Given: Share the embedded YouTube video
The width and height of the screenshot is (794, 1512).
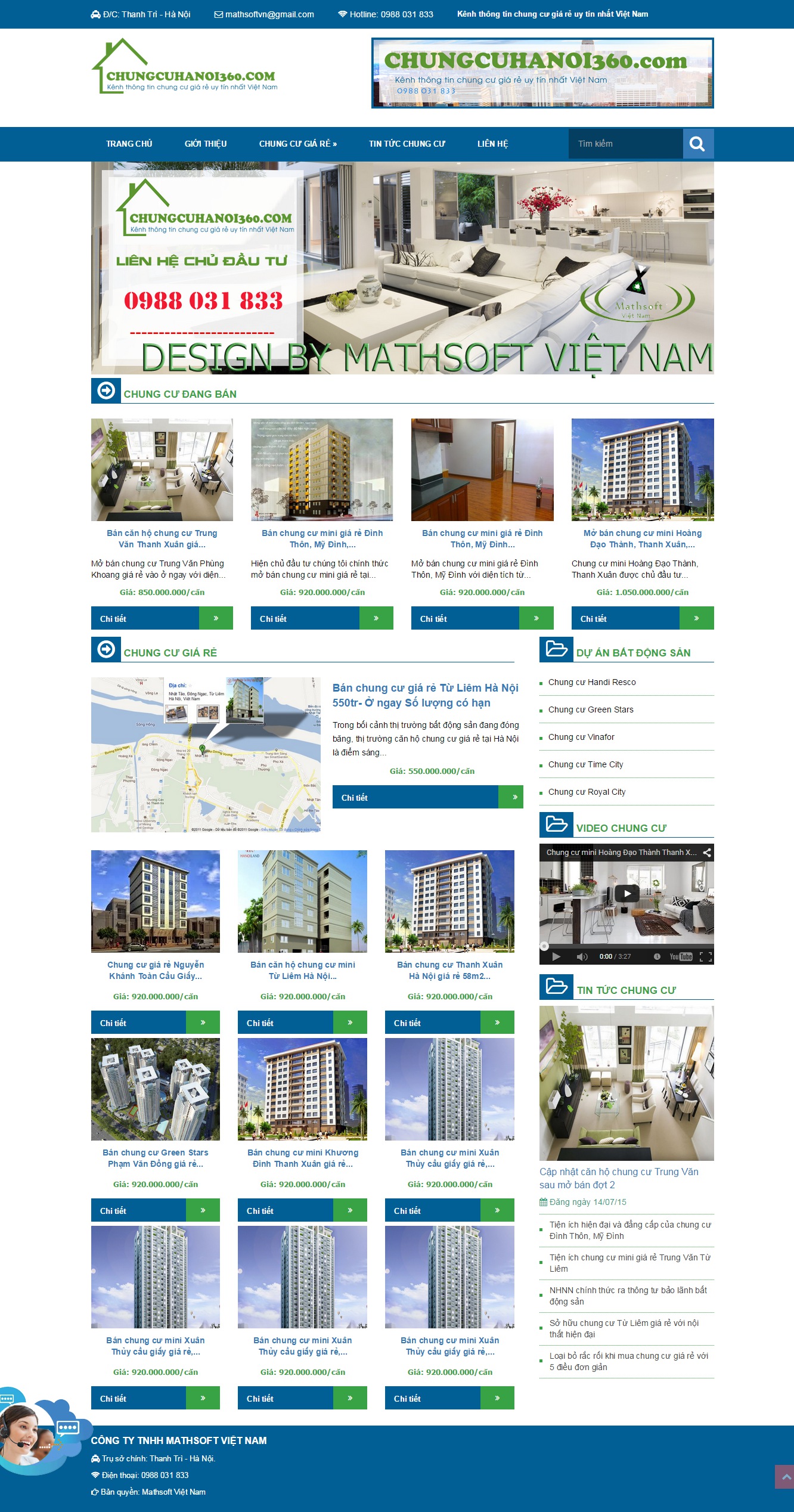Looking at the screenshot, I should pos(707,853).
